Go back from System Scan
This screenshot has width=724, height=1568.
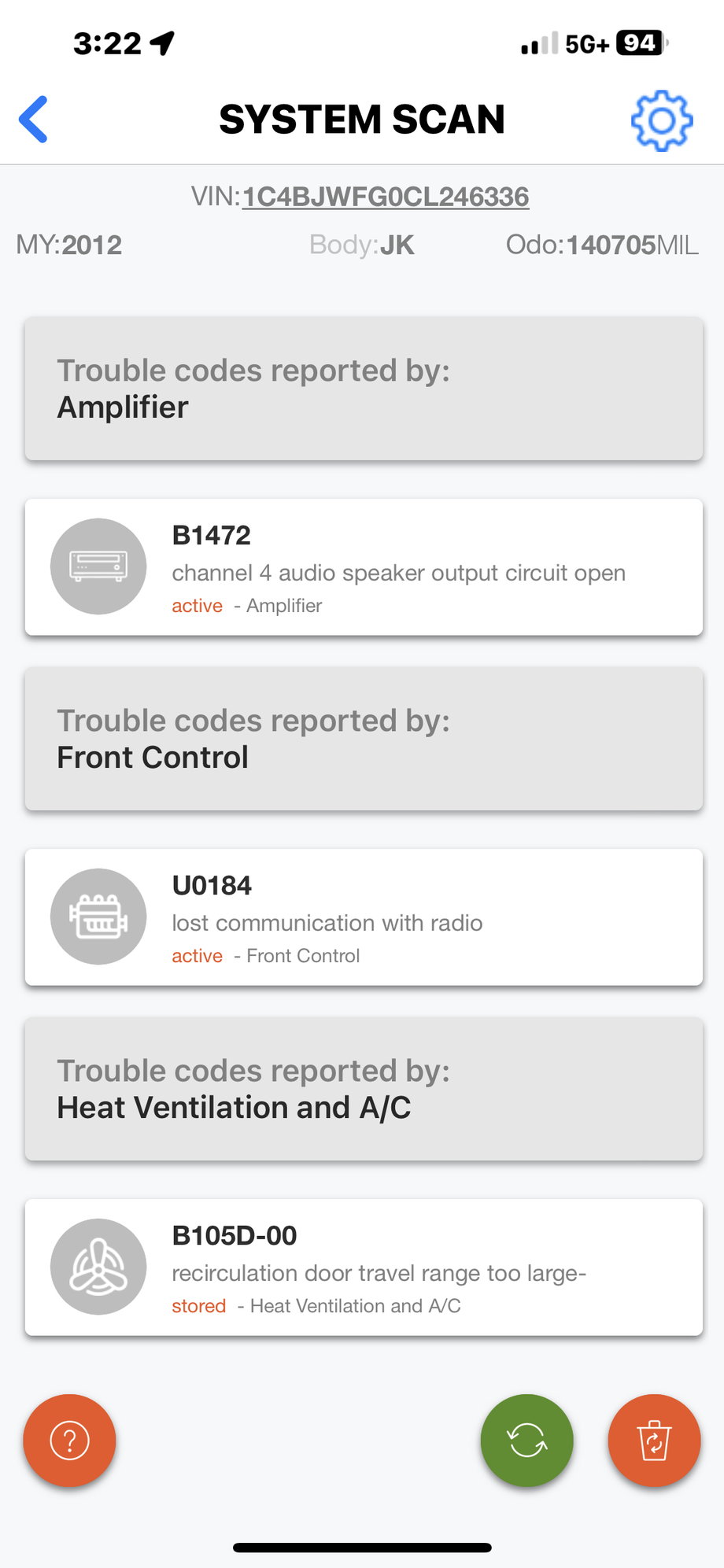pyautogui.click(x=34, y=120)
